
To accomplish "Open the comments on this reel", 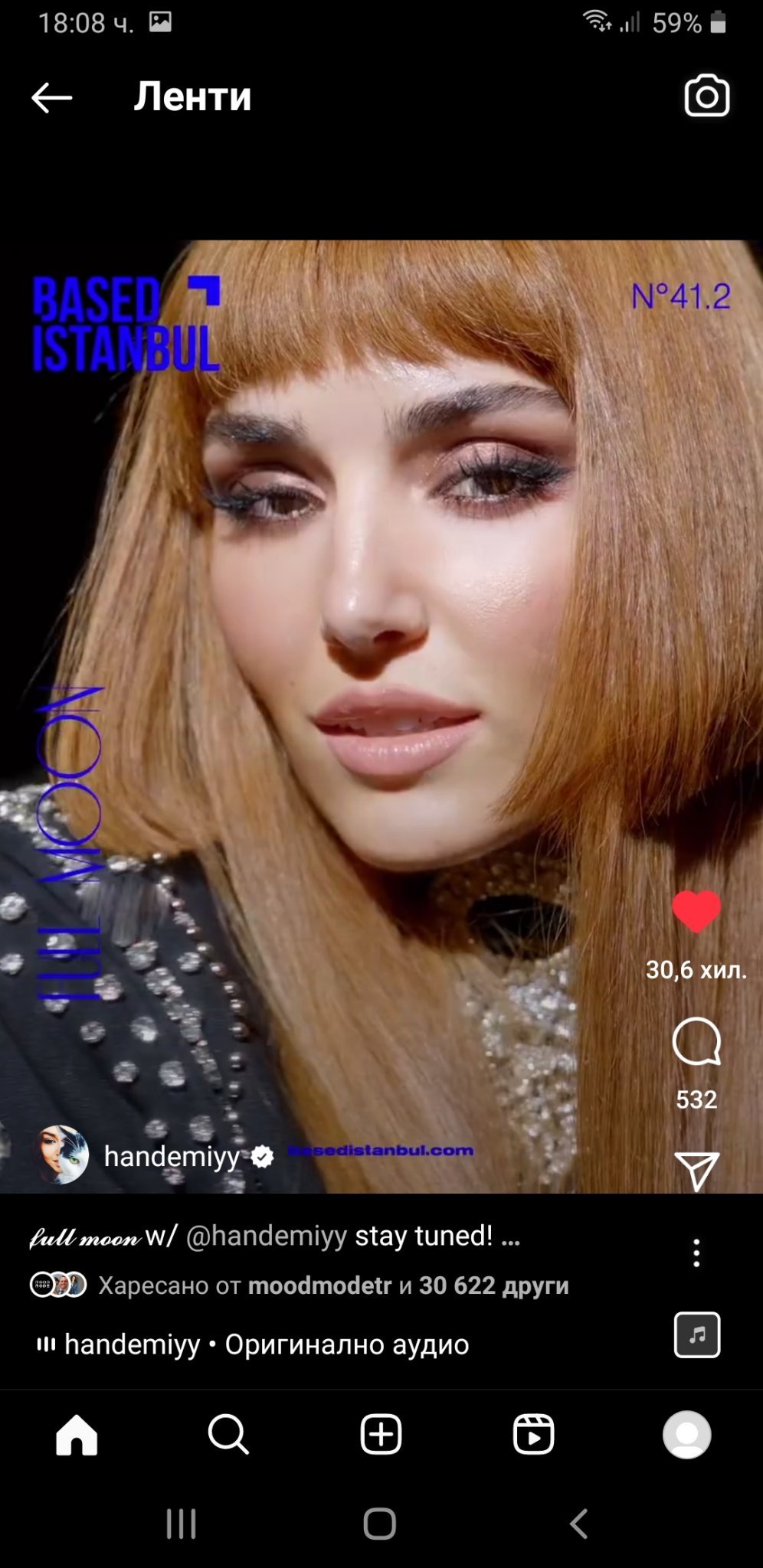I will point(696,1041).
